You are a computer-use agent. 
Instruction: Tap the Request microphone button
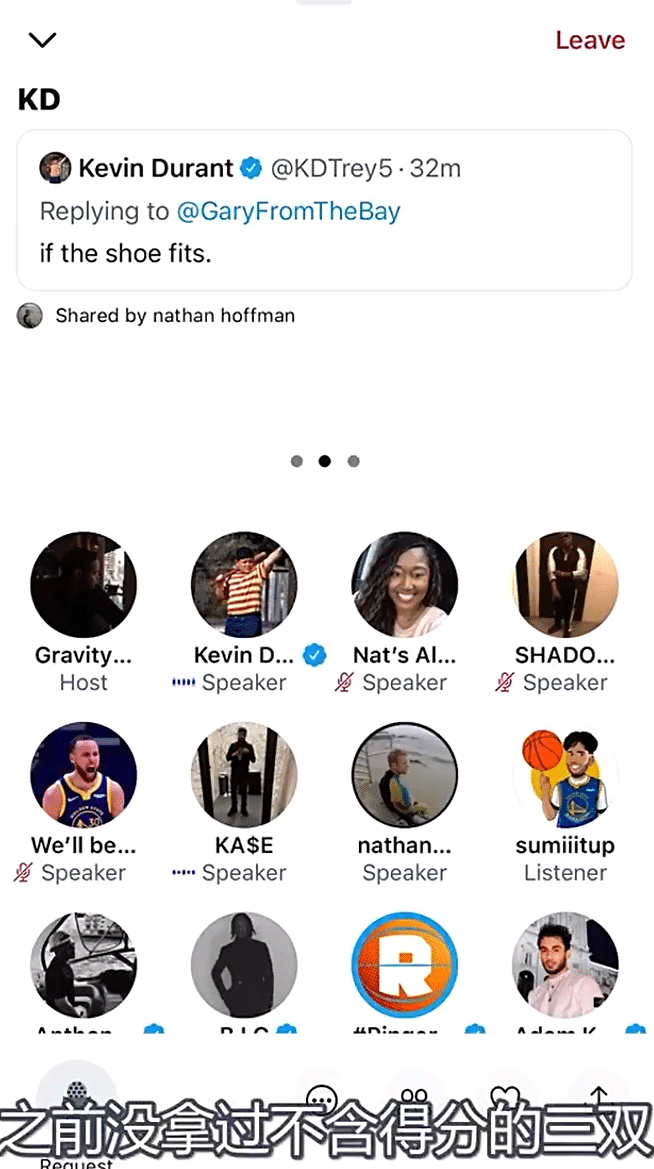[x=76, y=1095]
